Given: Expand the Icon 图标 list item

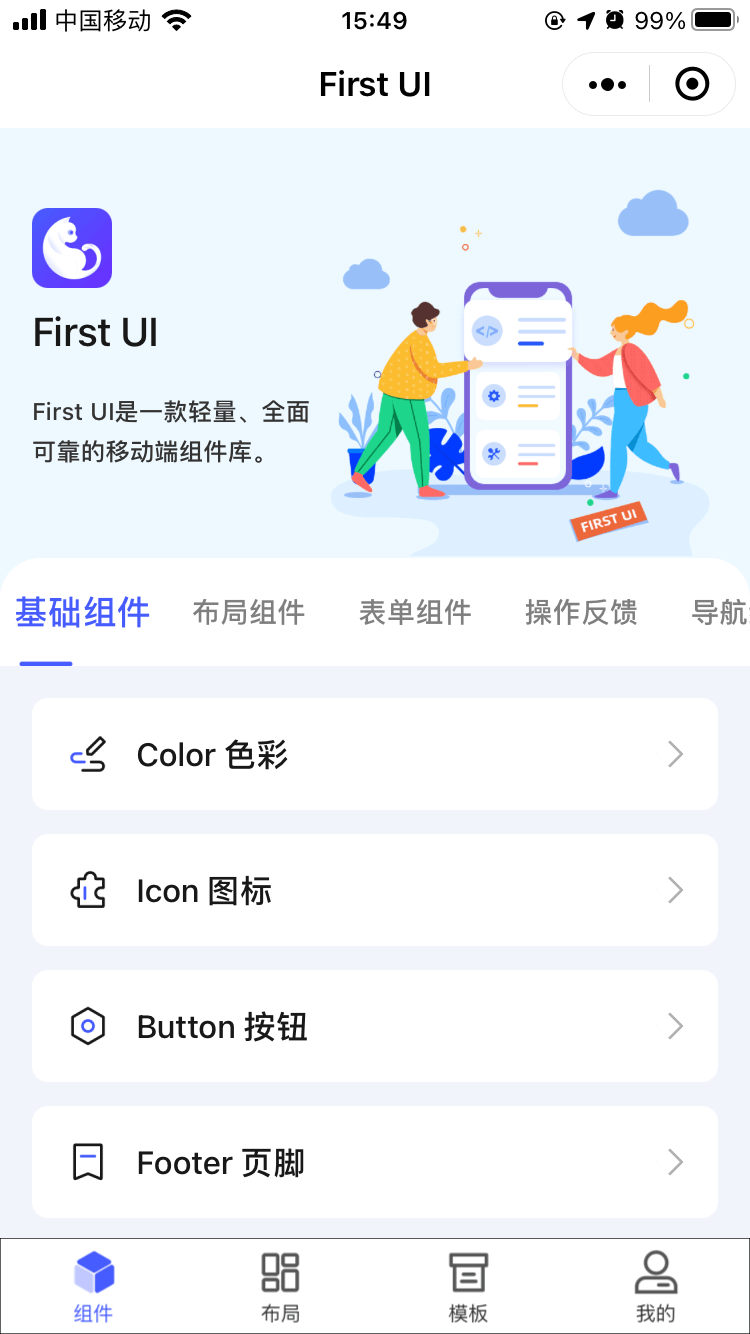Looking at the screenshot, I should [x=375, y=890].
